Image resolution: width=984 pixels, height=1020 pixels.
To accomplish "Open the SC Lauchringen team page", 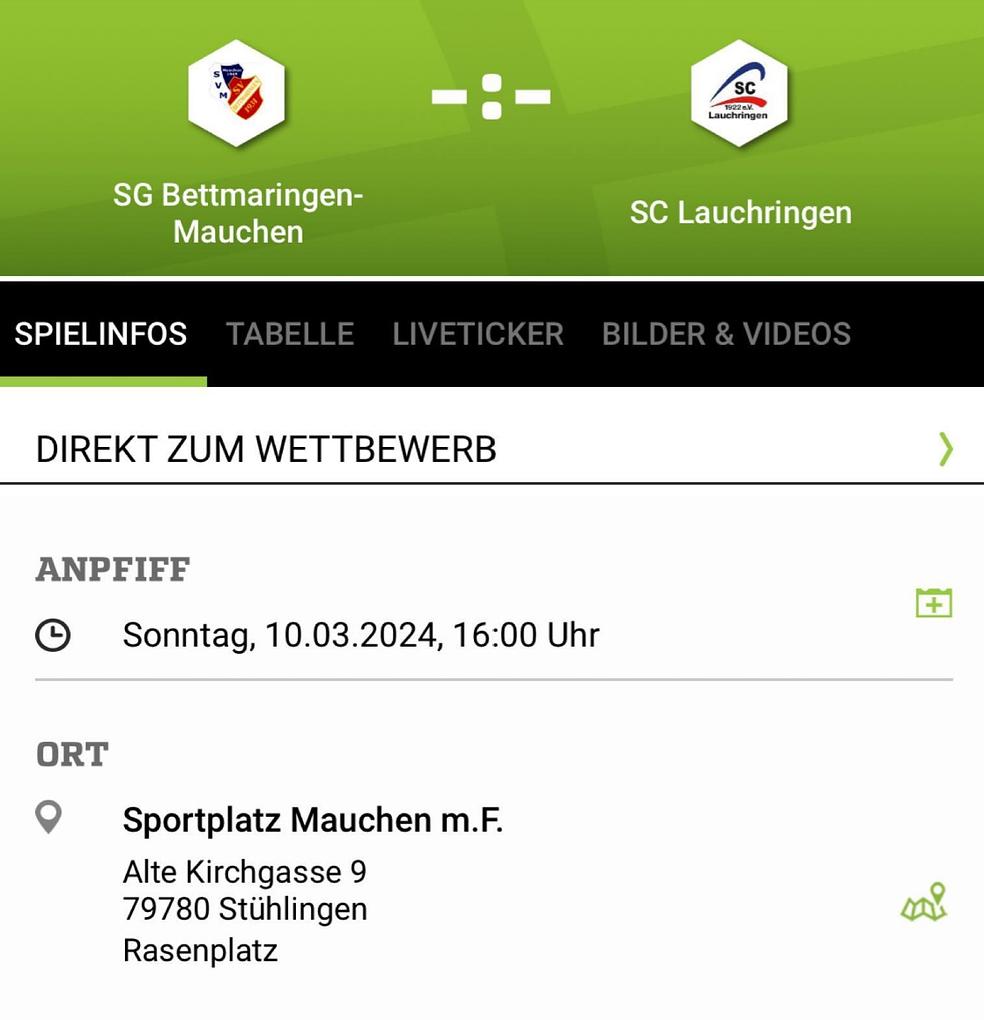I will click(739, 93).
